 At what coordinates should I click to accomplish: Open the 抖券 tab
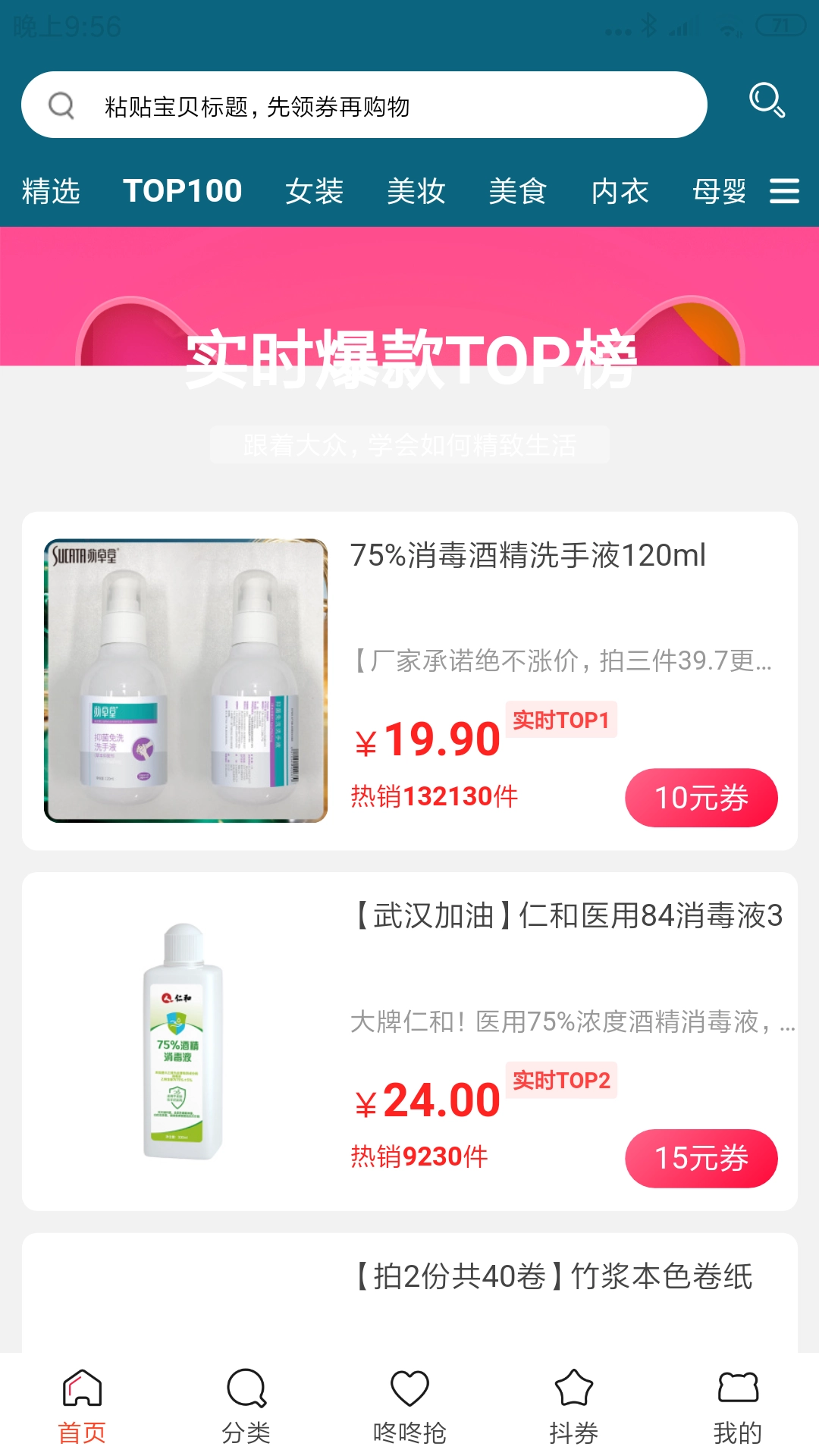pos(573,1404)
